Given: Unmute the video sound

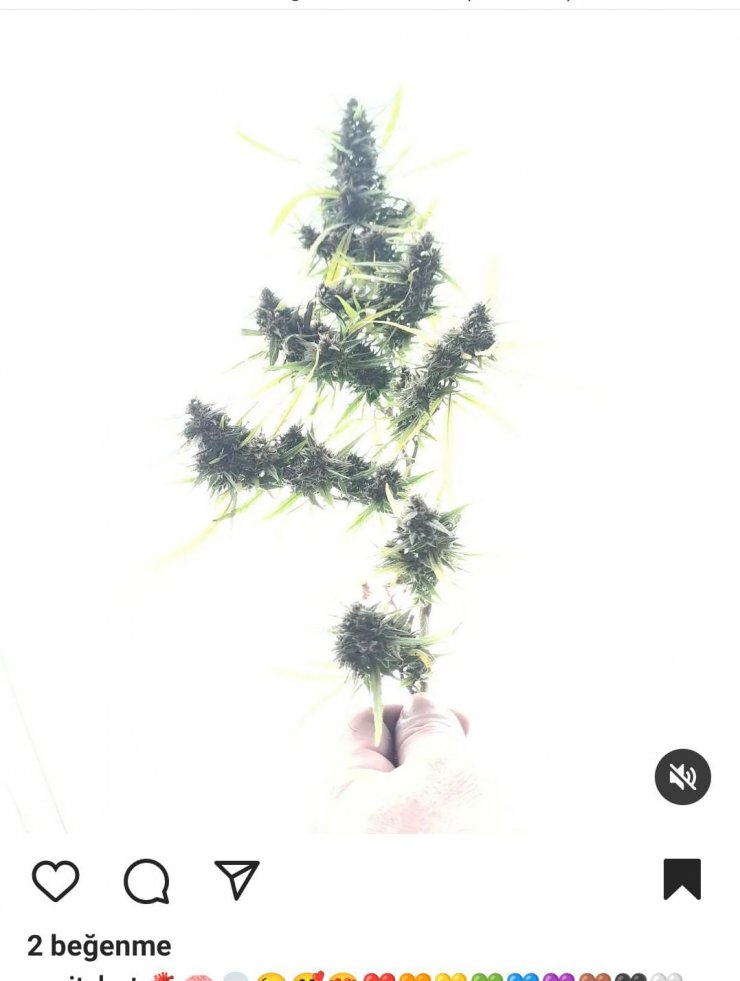Looking at the screenshot, I should 682,777.
